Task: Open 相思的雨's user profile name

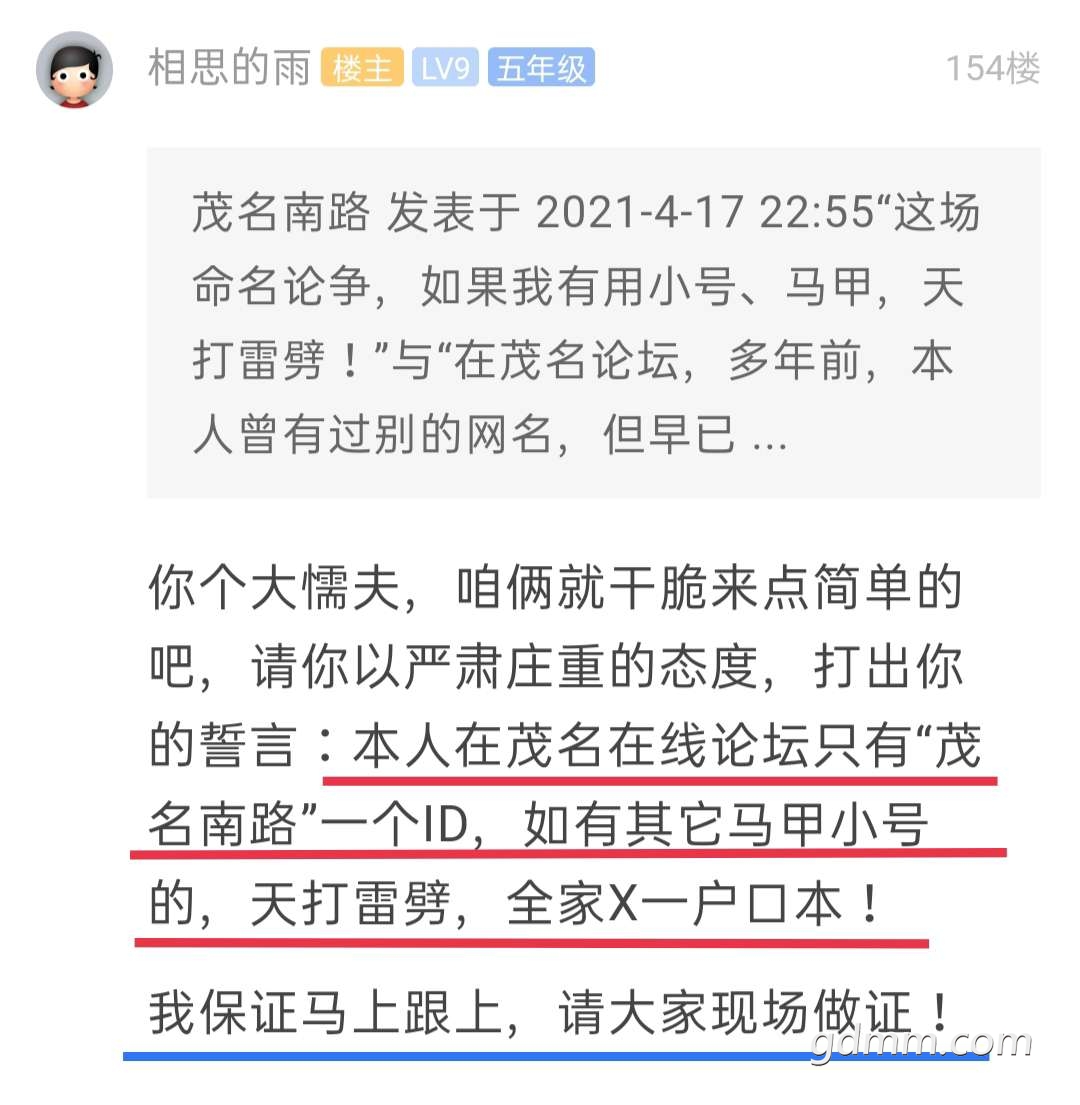Action: 229,69
